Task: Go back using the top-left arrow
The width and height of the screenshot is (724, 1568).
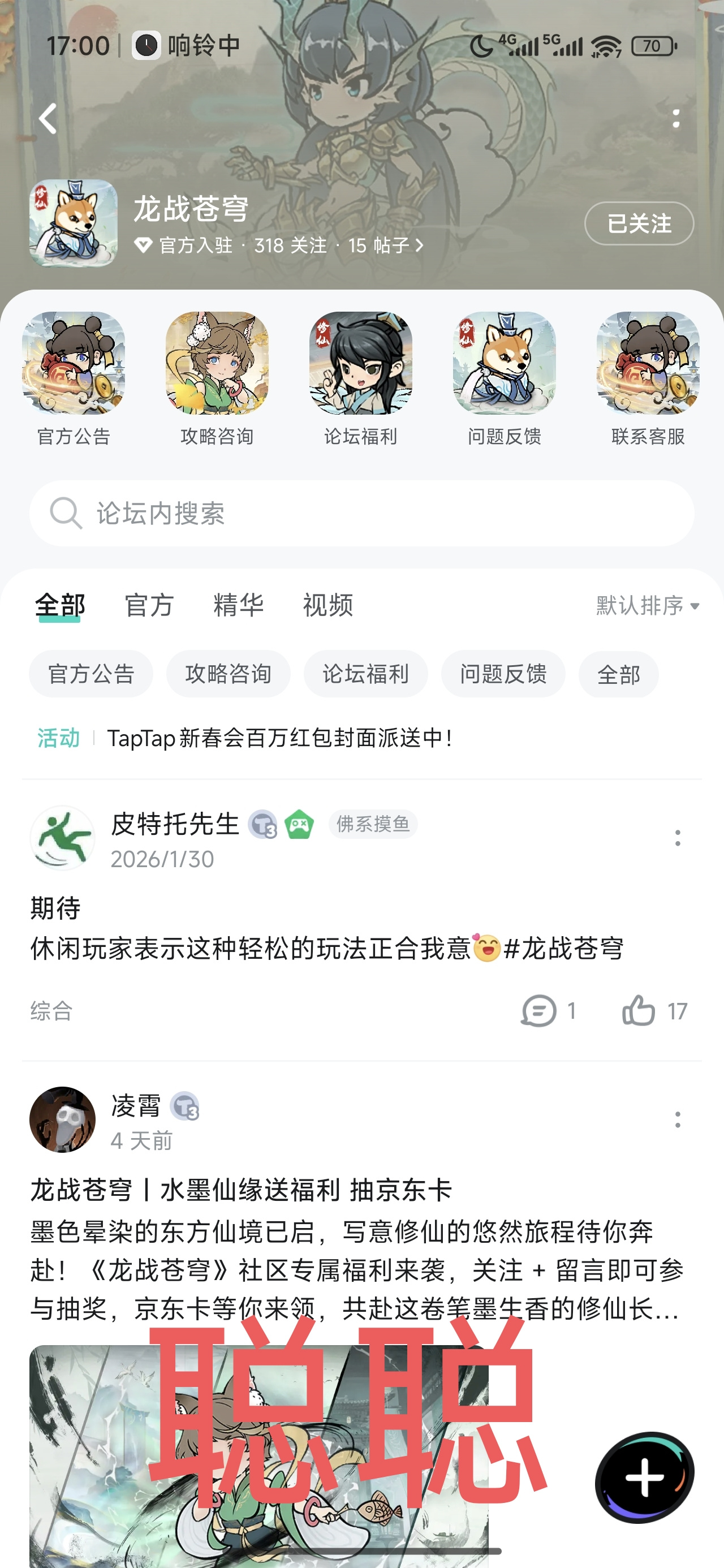Action: (x=48, y=118)
